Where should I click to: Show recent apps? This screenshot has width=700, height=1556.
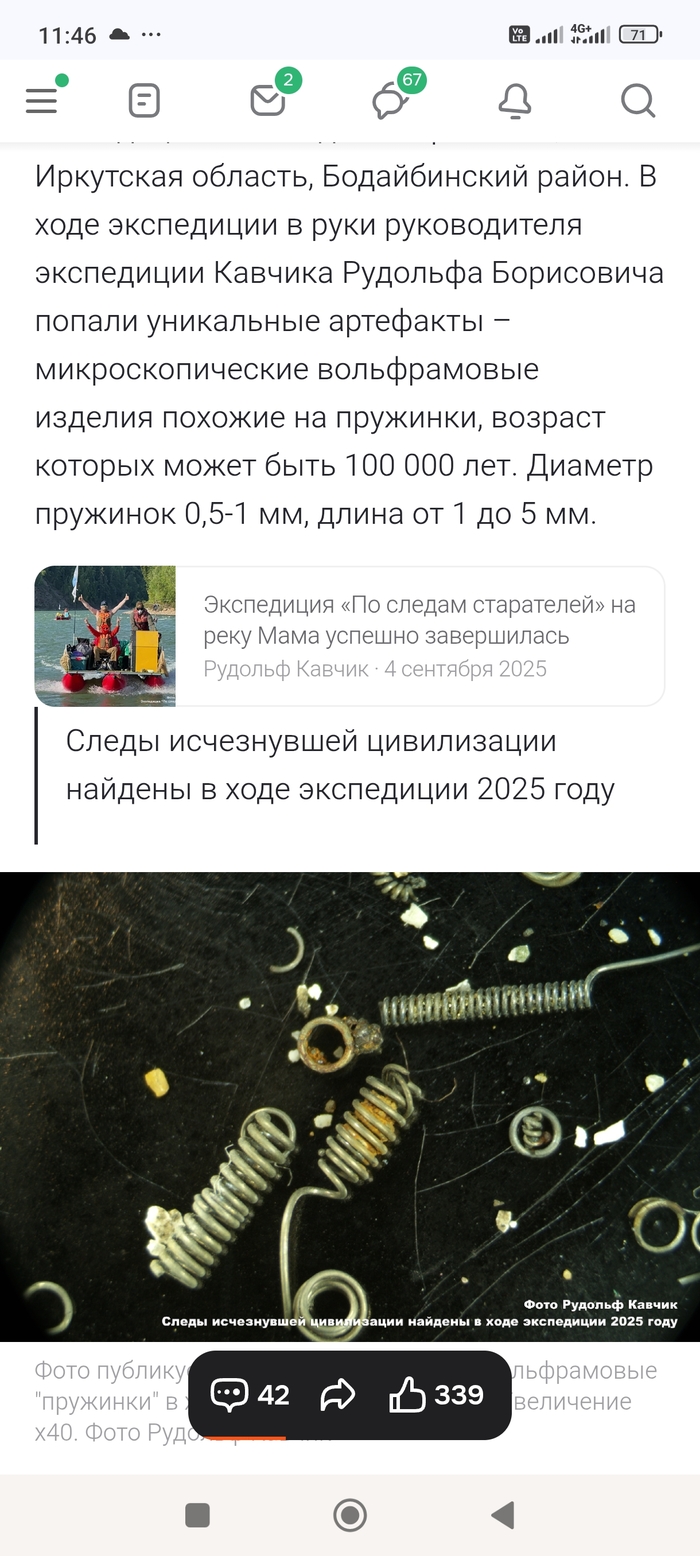197,1515
